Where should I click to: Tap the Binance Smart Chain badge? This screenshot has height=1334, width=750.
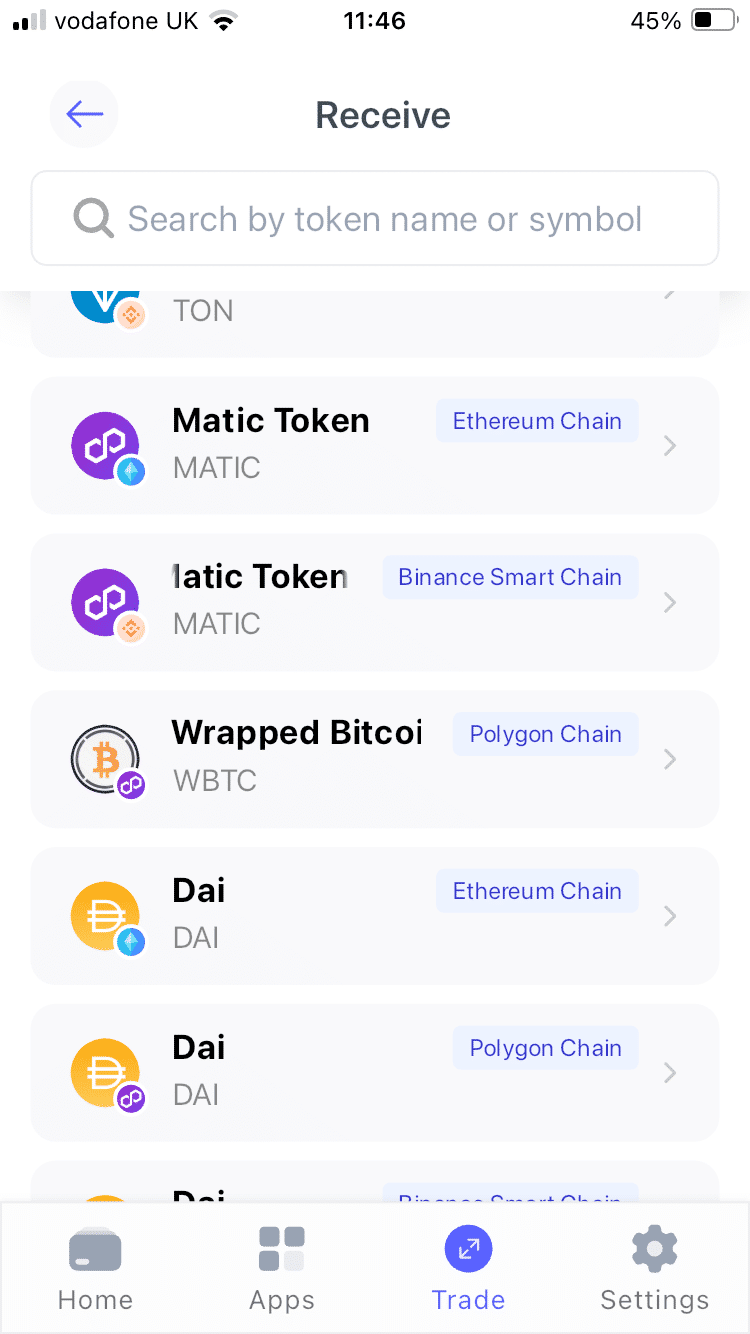click(510, 577)
